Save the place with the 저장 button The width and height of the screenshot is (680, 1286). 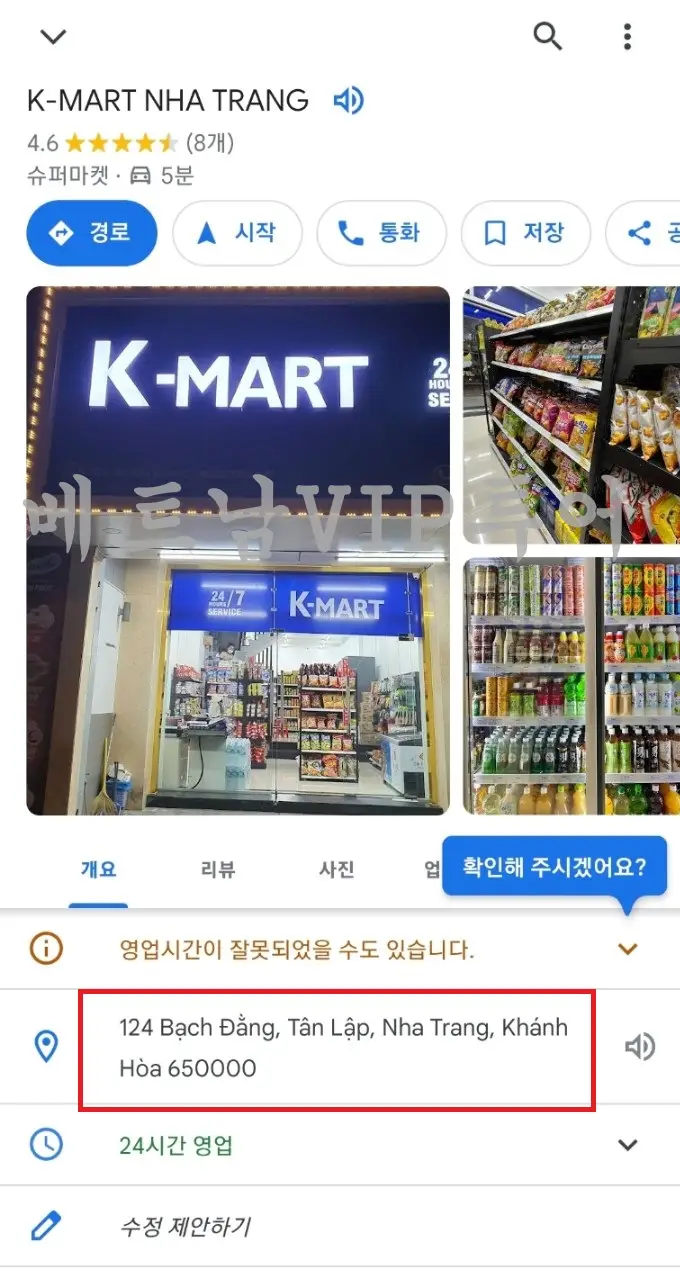pyautogui.click(x=525, y=233)
